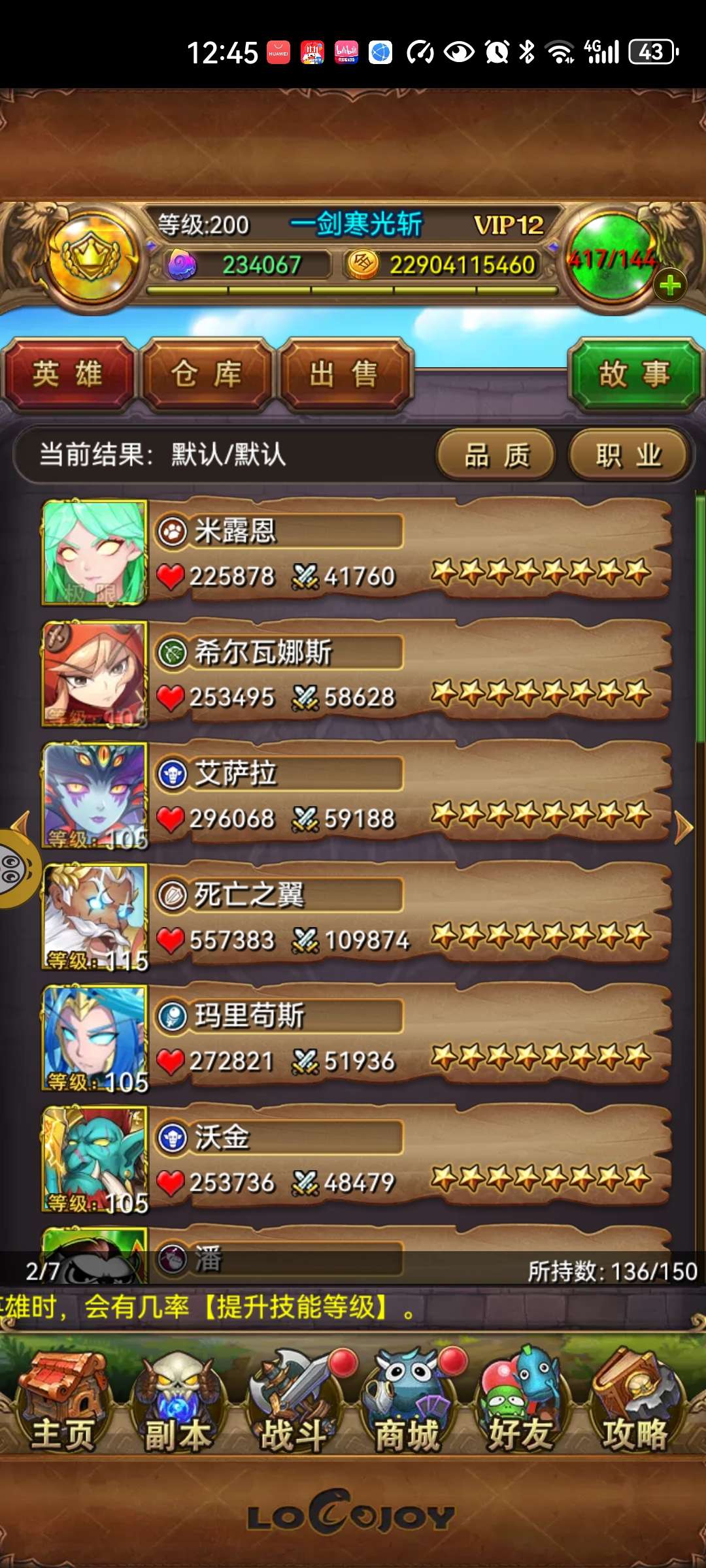Filter heroes by 职业
Screen dimensions: 706x1568
coord(628,455)
